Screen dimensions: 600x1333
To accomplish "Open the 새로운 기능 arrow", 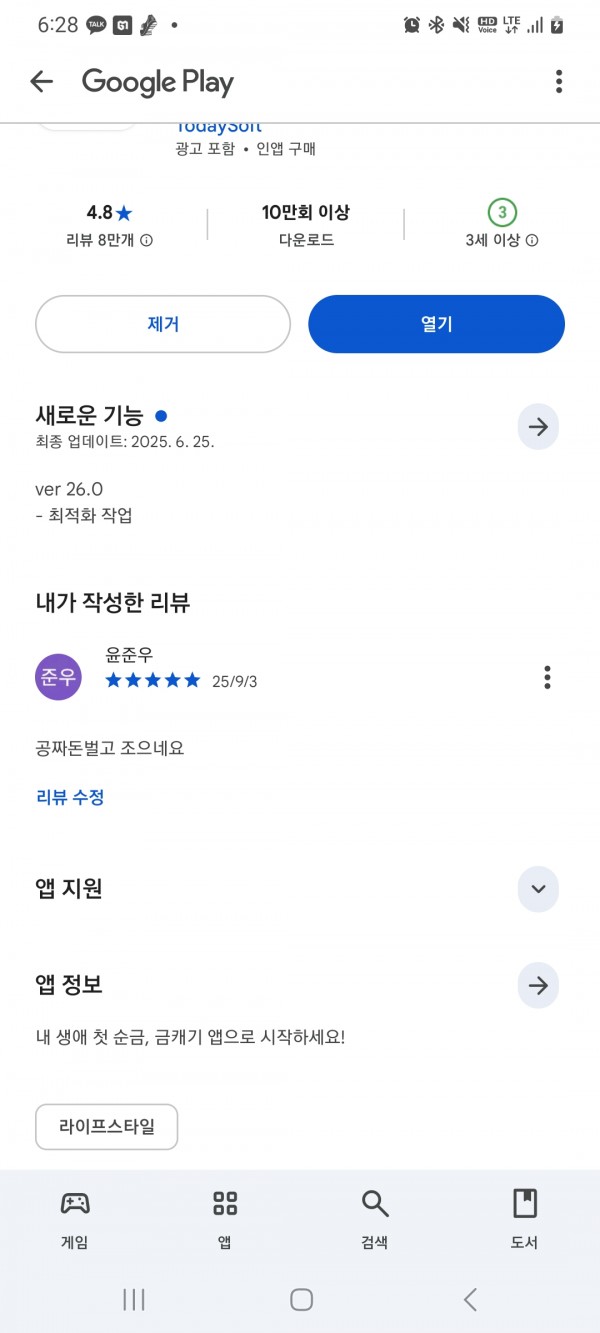I will pyautogui.click(x=538, y=427).
